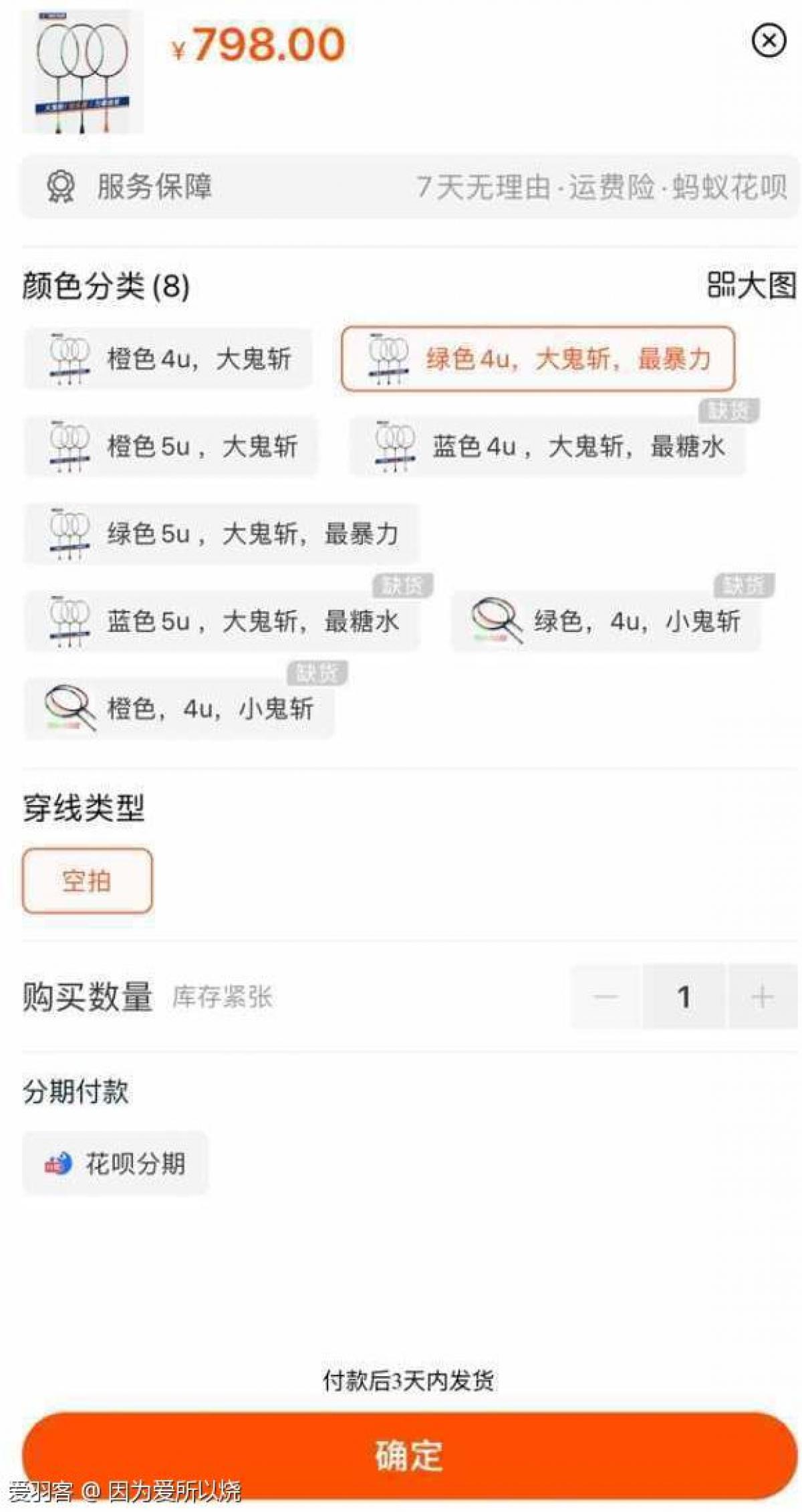Pick 绿色5u，大鬼斩，最暴力 variant

pos(222,534)
